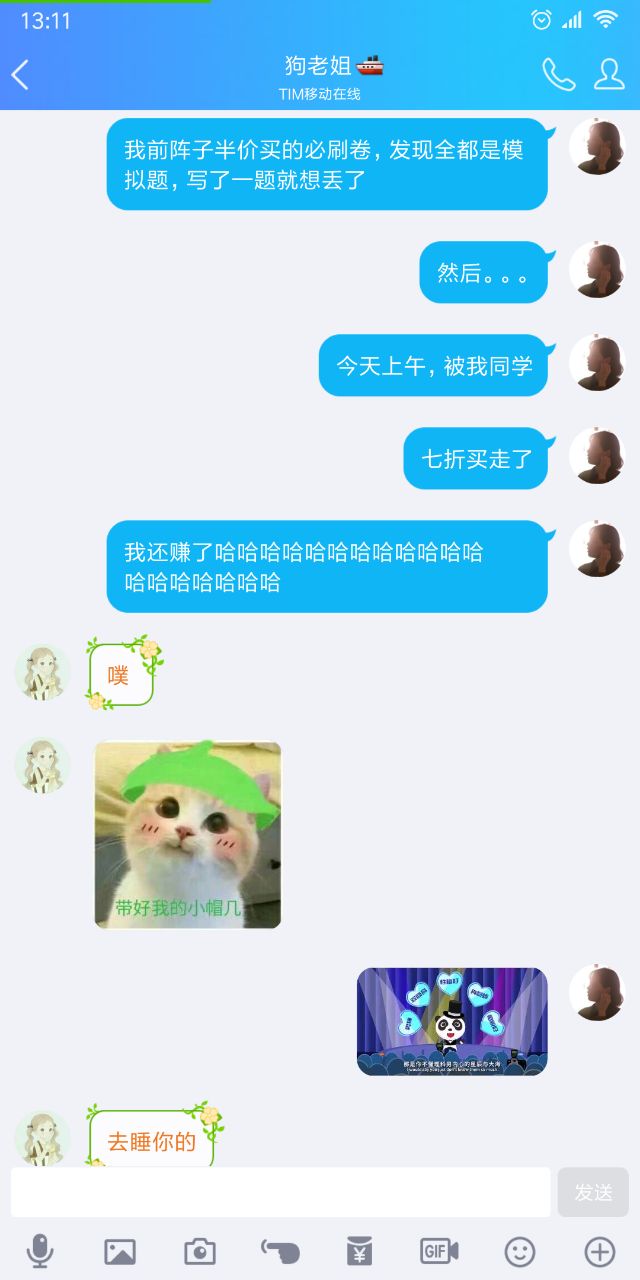Open the photo gallery picker
The height and width of the screenshot is (1280, 640).
coord(120,1251)
